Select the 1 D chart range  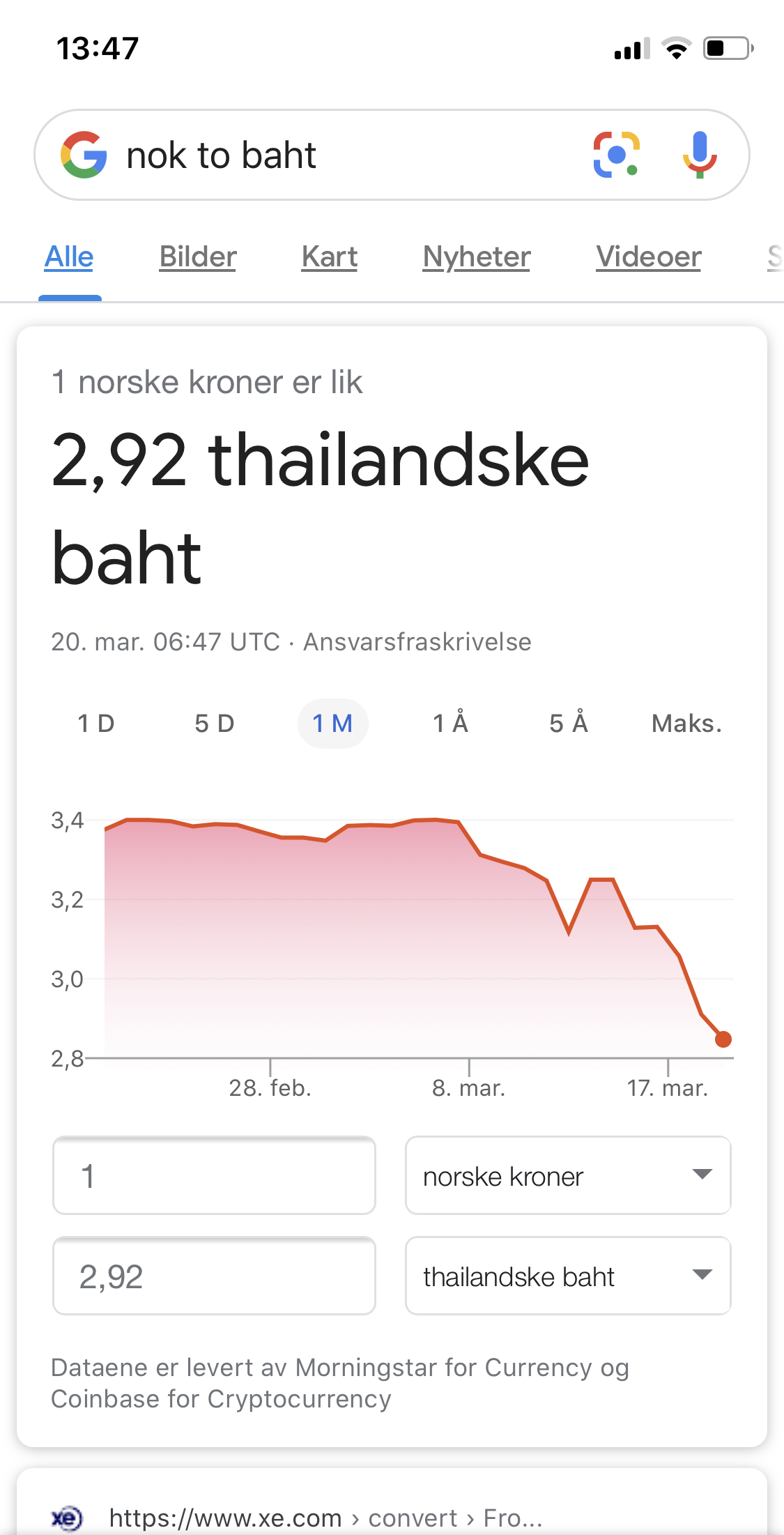[x=96, y=724]
